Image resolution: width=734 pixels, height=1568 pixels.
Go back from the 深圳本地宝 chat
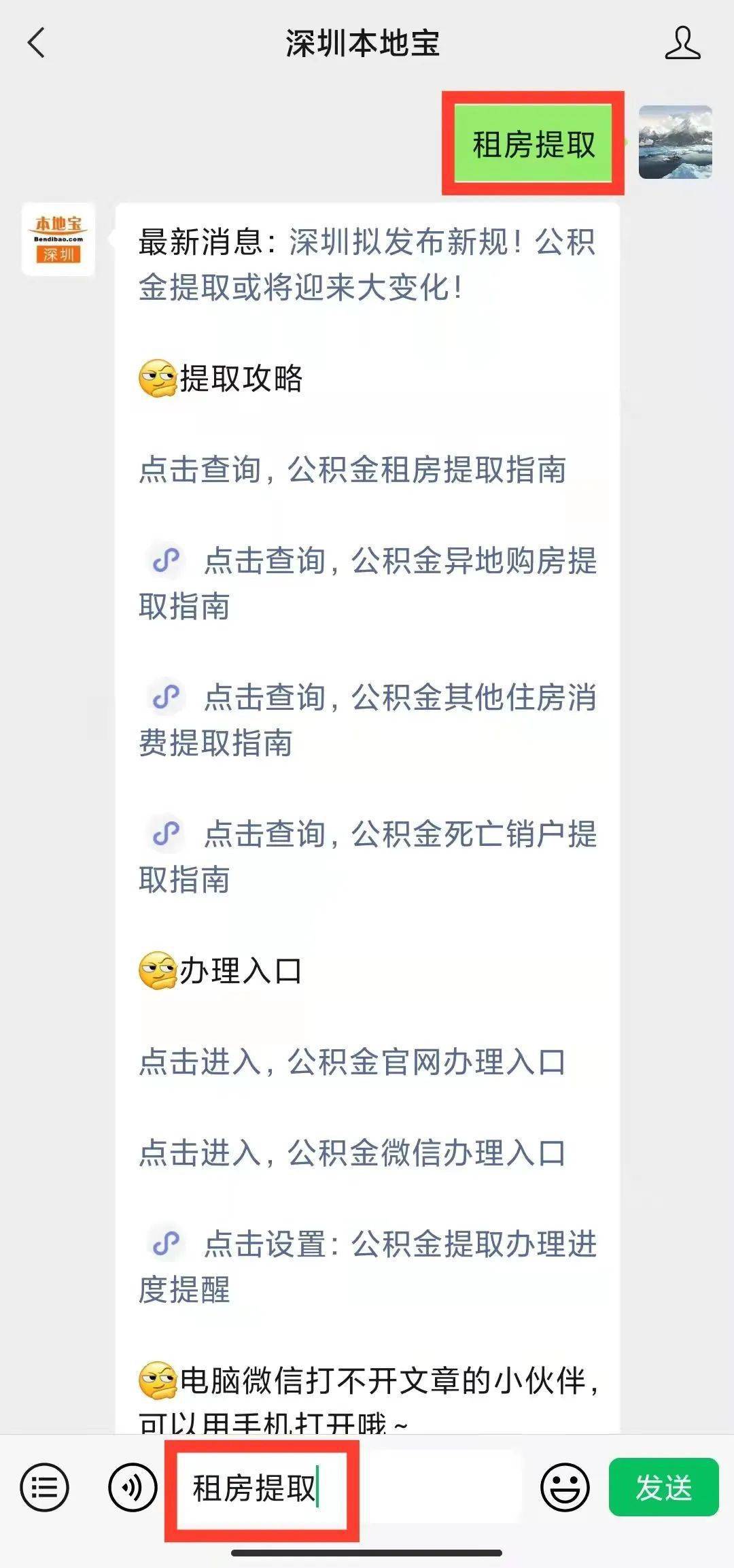pyautogui.click(x=37, y=43)
